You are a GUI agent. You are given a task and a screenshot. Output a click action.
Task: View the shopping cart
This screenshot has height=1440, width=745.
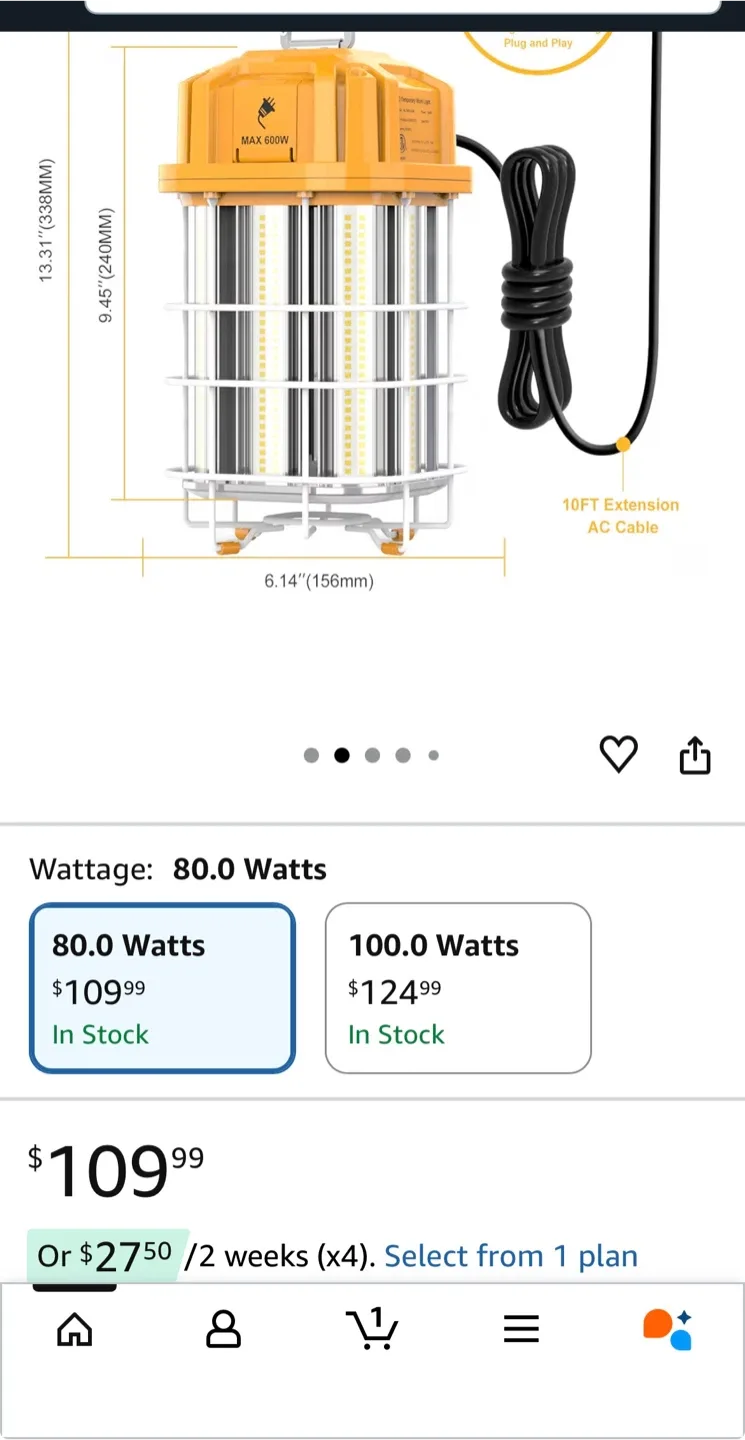tap(372, 1329)
